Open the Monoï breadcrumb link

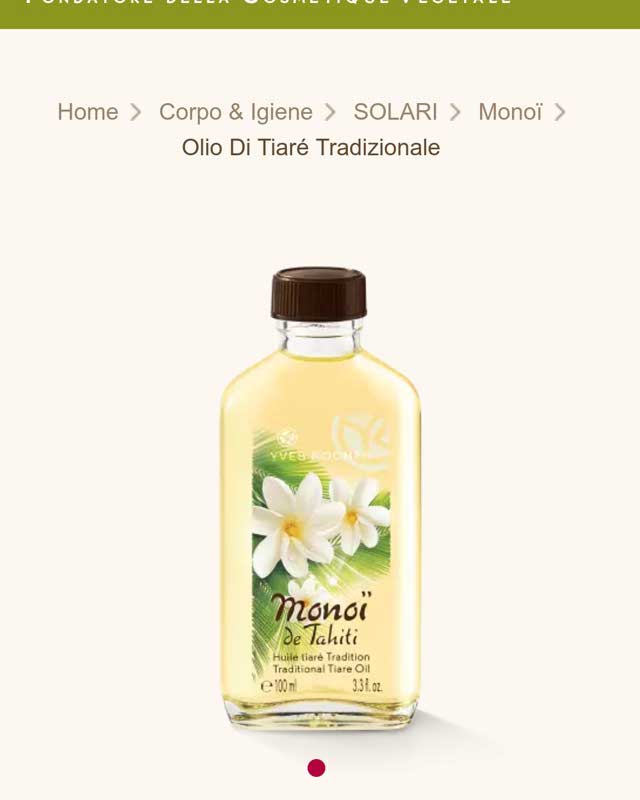(510, 112)
